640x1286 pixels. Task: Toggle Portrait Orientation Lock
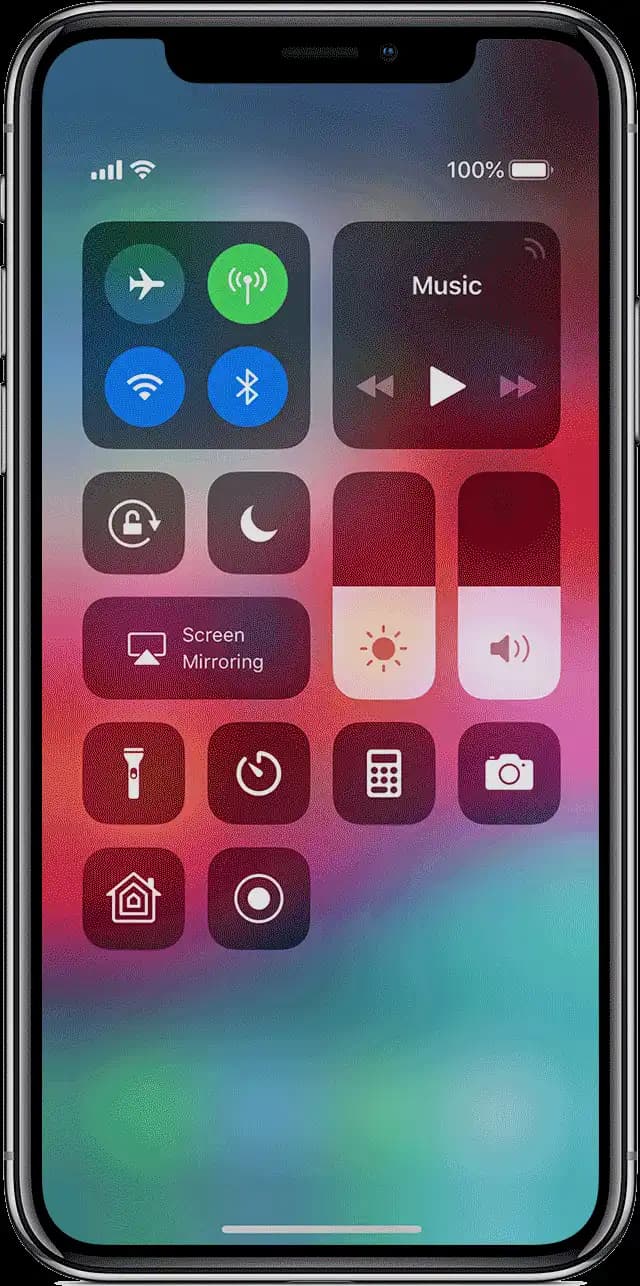[x=134, y=523]
